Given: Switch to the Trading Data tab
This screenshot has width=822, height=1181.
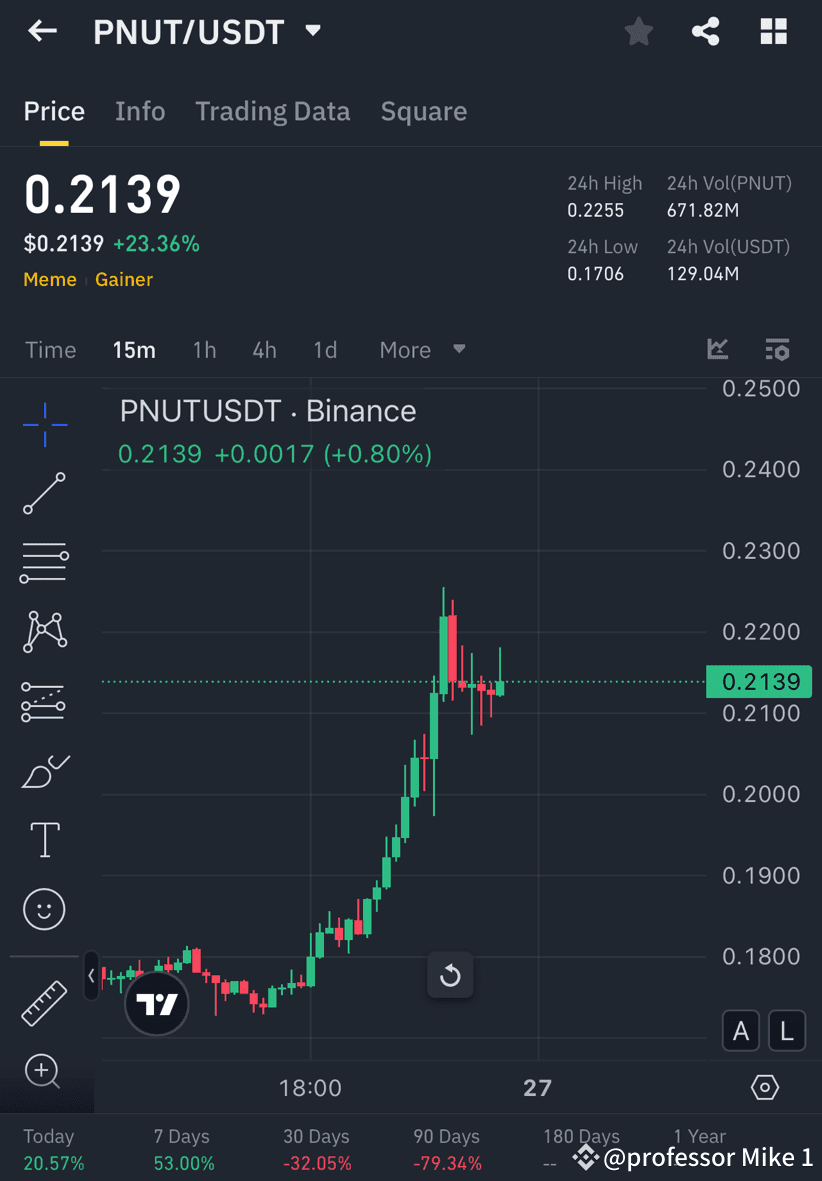Looking at the screenshot, I should [272, 111].
